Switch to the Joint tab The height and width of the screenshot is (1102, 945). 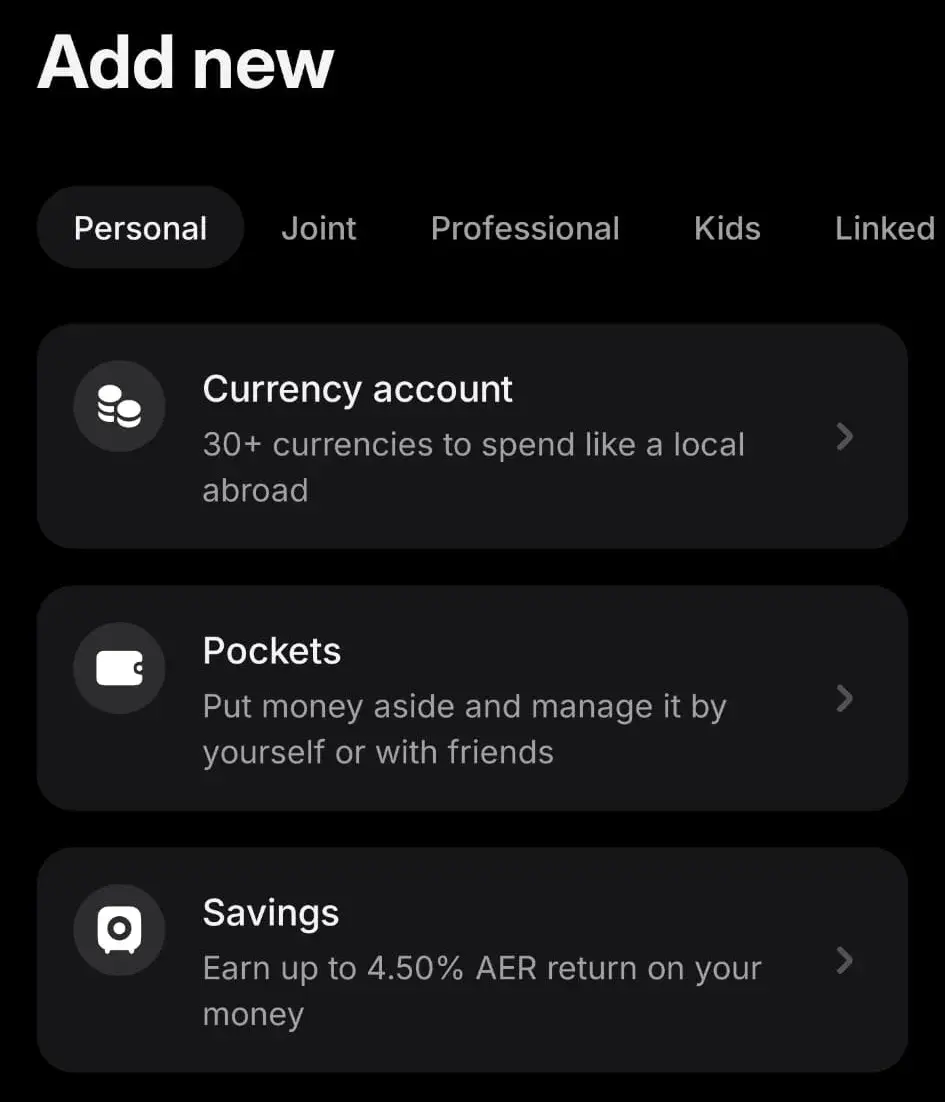point(318,227)
